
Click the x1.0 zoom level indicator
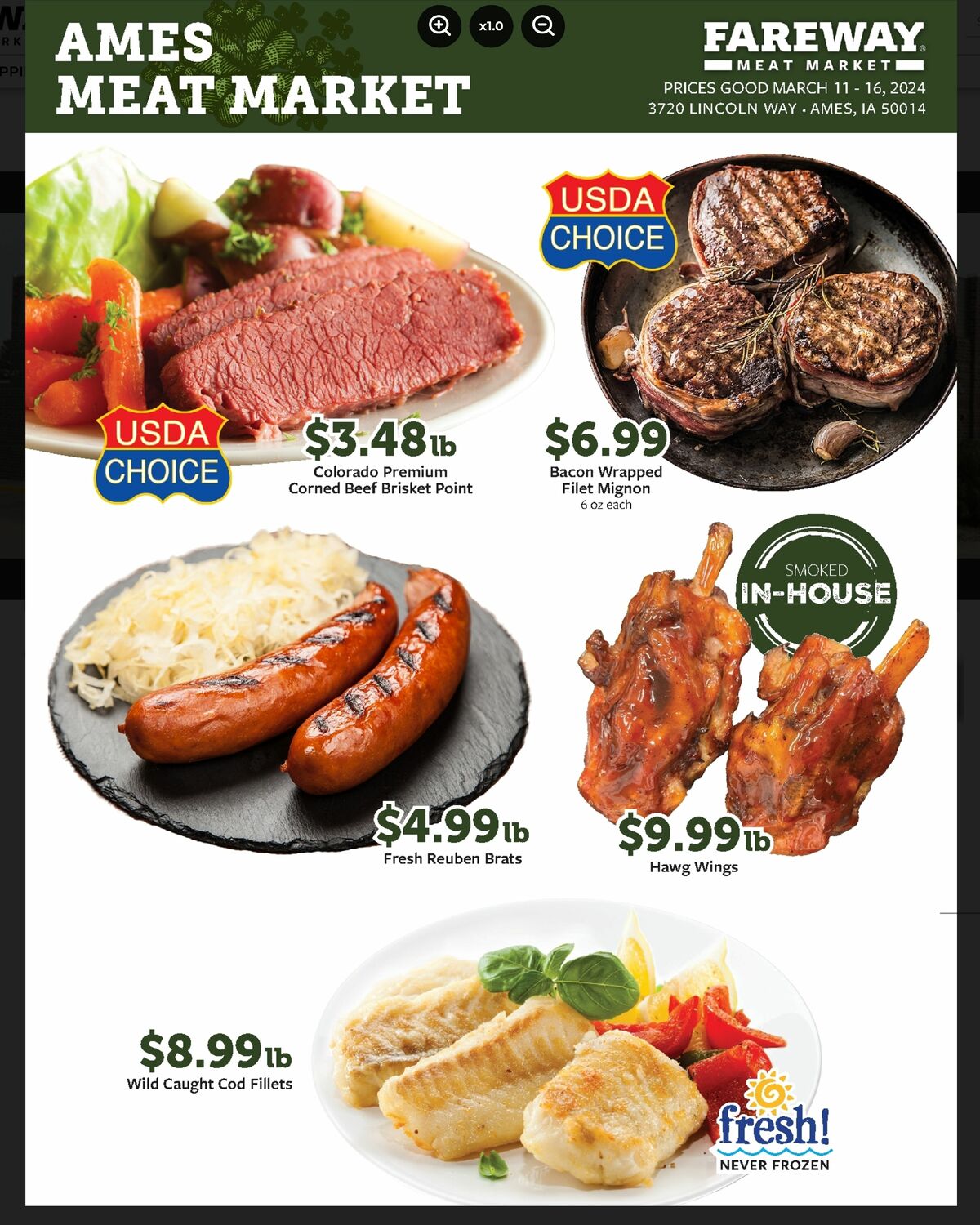click(490, 25)
